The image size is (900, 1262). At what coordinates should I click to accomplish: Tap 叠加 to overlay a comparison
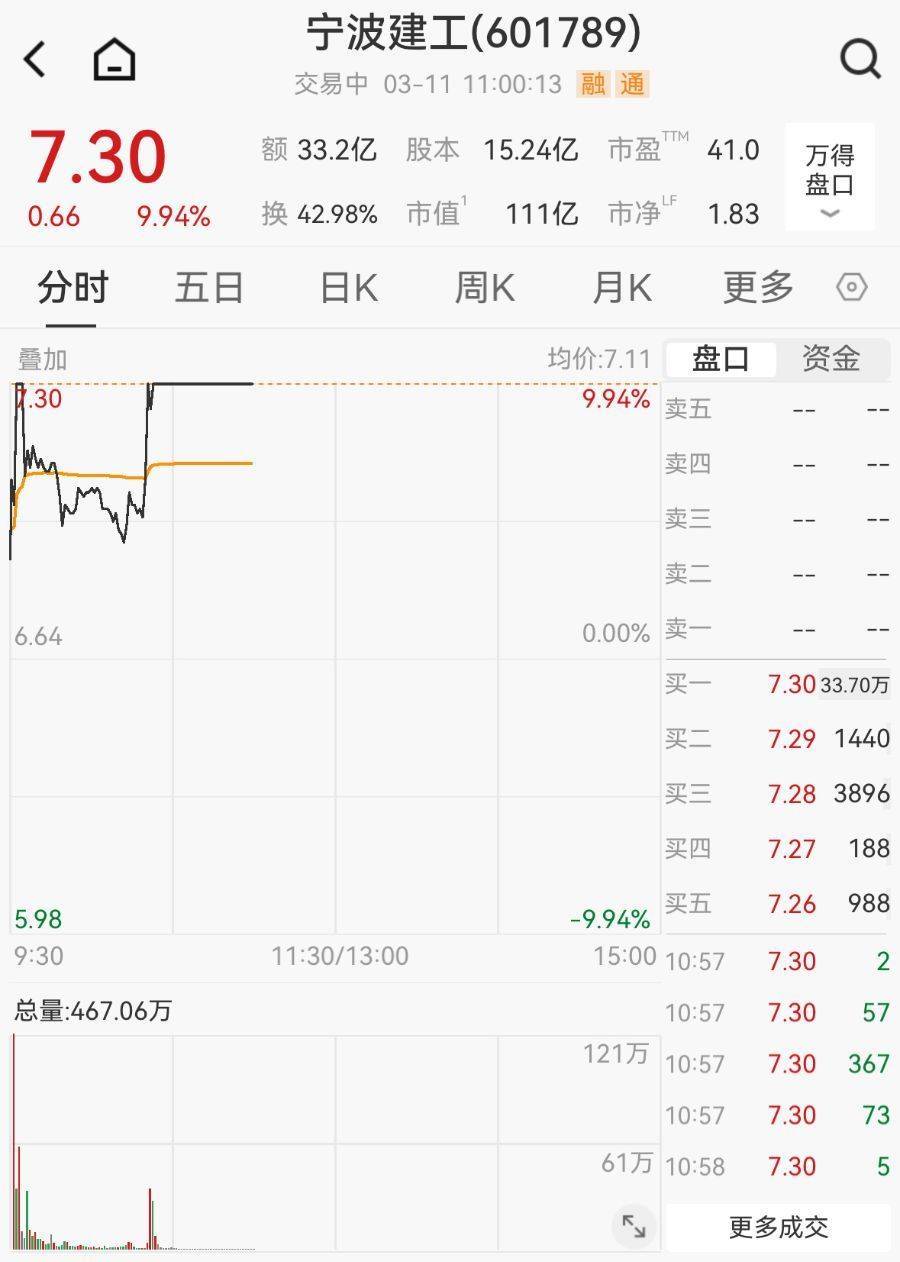43,359
